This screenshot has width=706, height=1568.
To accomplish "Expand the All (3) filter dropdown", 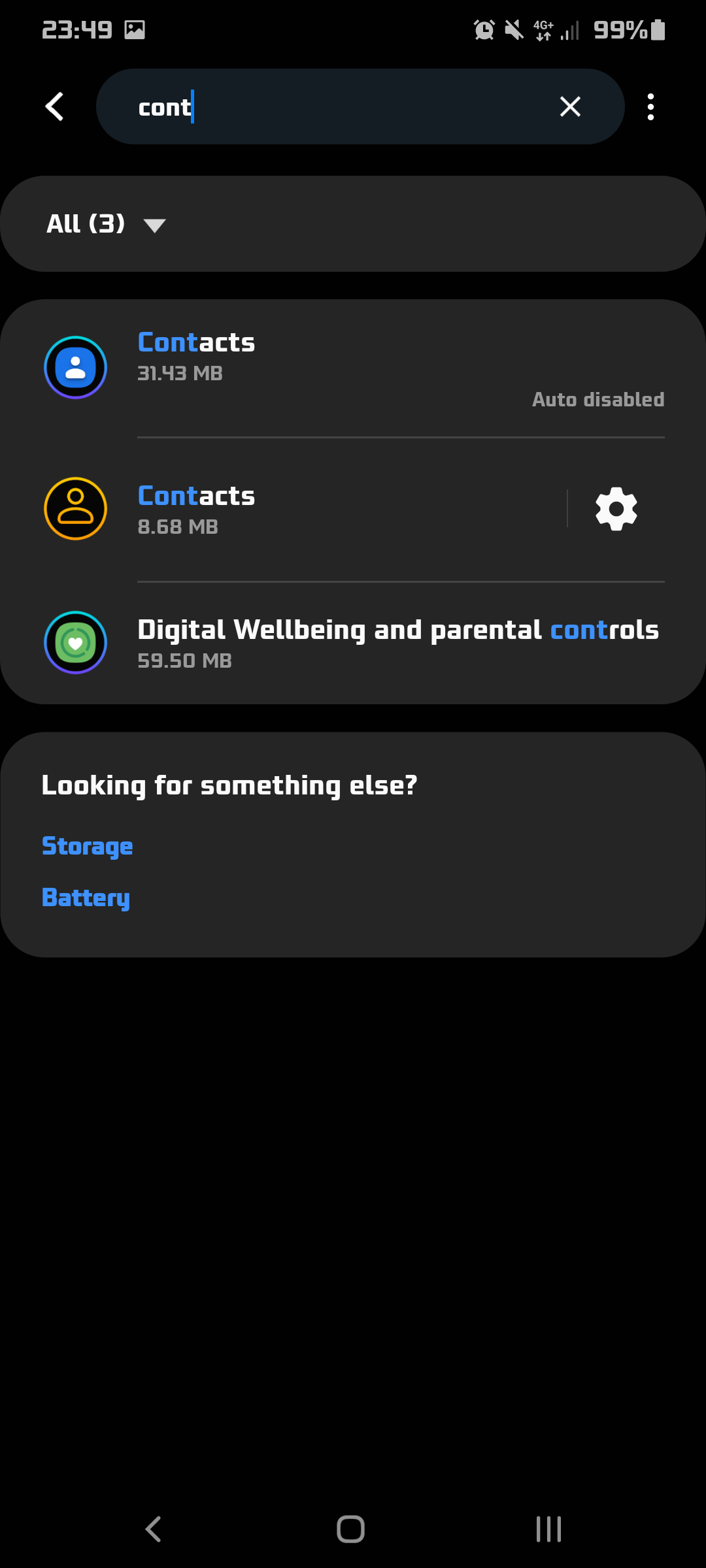I will coord(107,224).
